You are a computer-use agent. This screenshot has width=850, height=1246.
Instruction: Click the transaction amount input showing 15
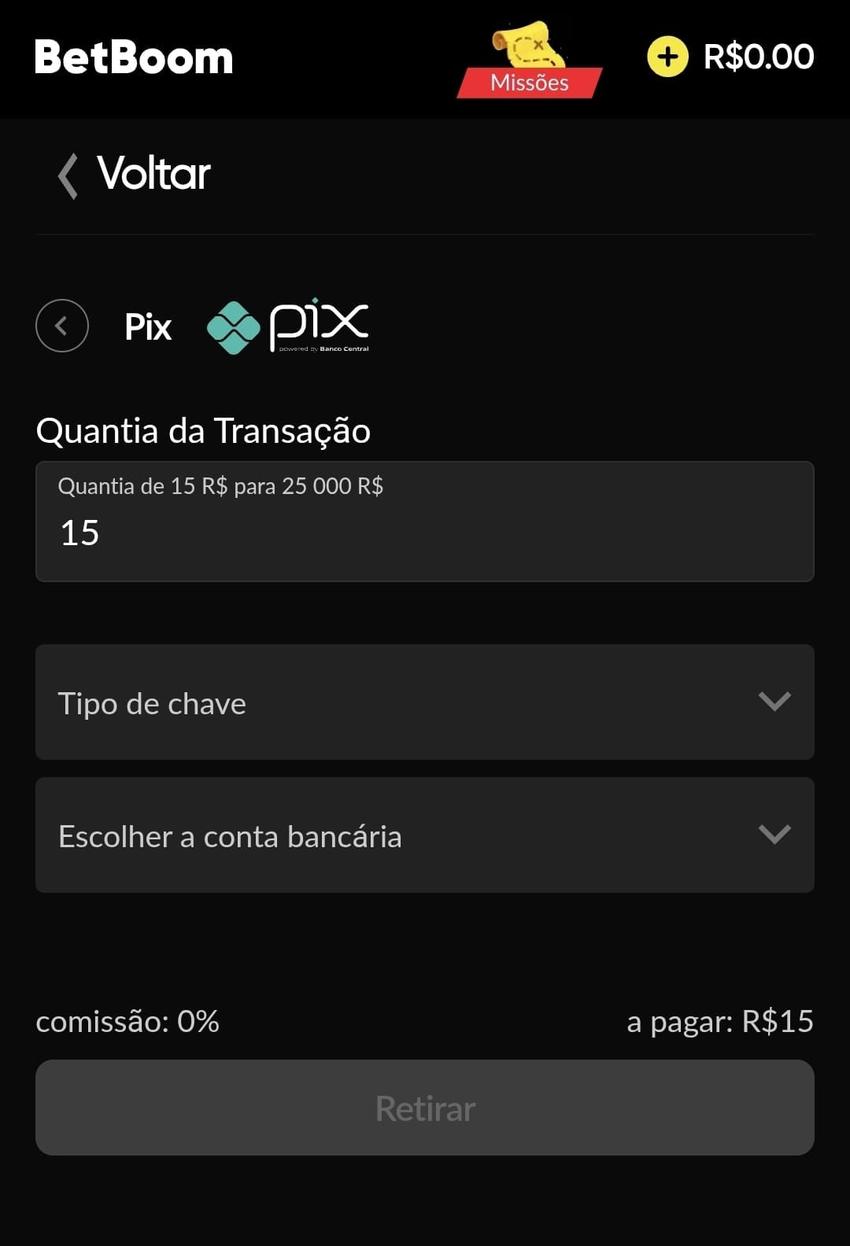pos(425,533)
